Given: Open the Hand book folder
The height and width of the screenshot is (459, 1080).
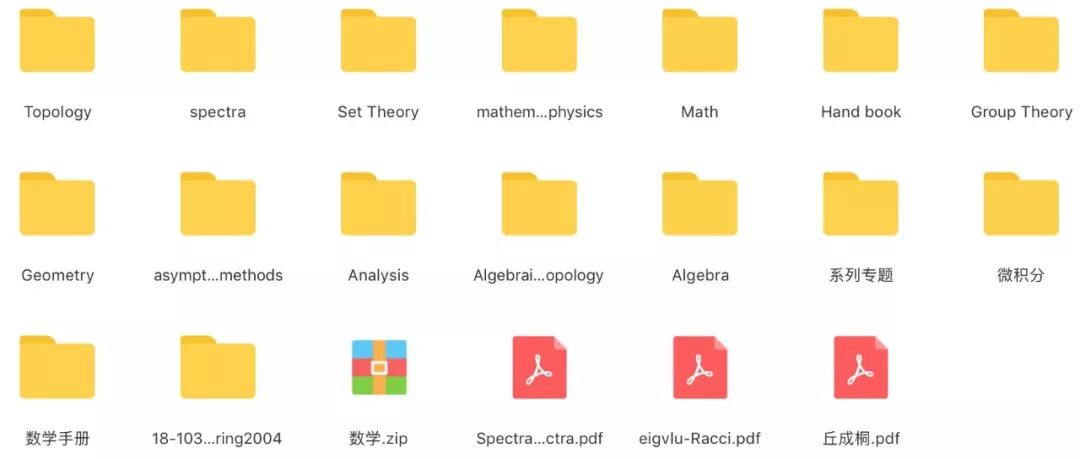Looking at the screenshot, I should pyautogui.click(x=860, y=42).
